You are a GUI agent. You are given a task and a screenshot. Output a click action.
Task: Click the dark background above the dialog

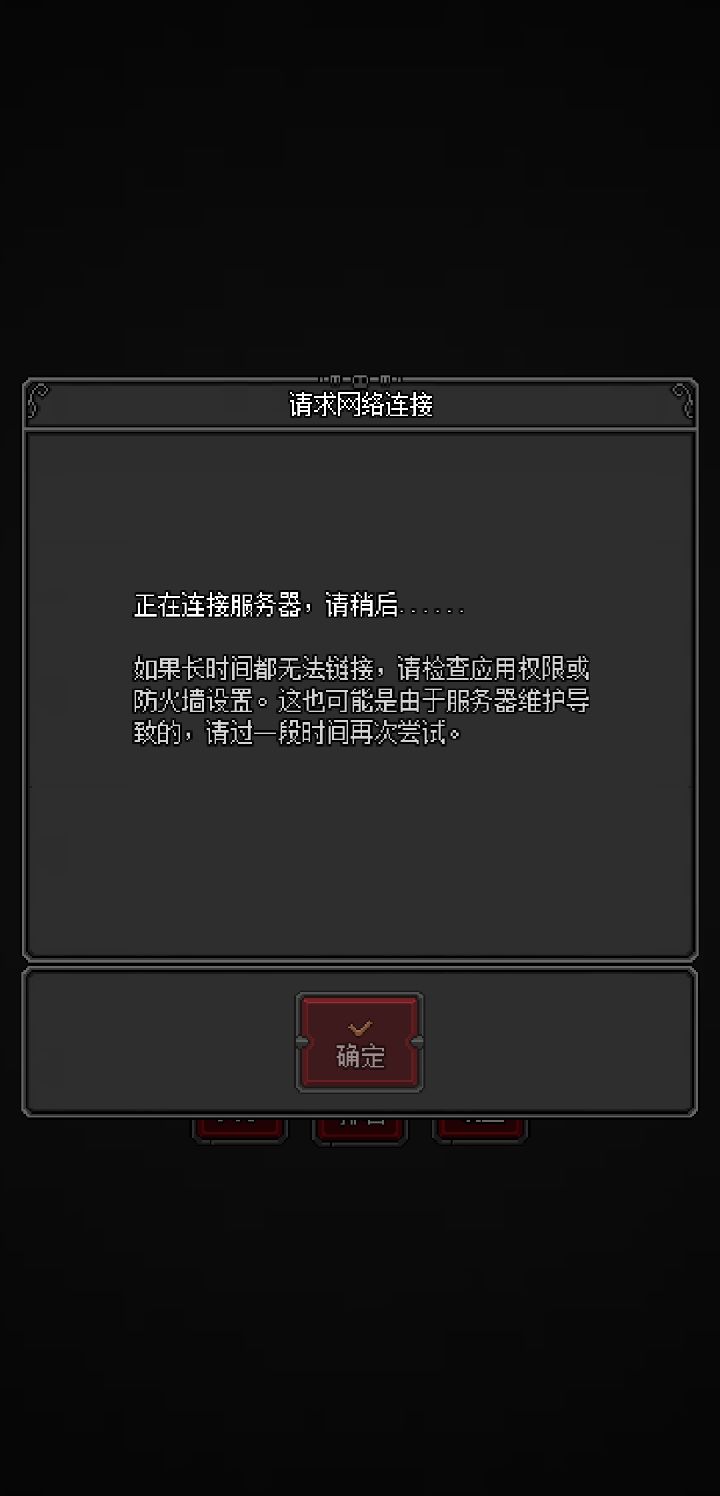click(360, 180)
